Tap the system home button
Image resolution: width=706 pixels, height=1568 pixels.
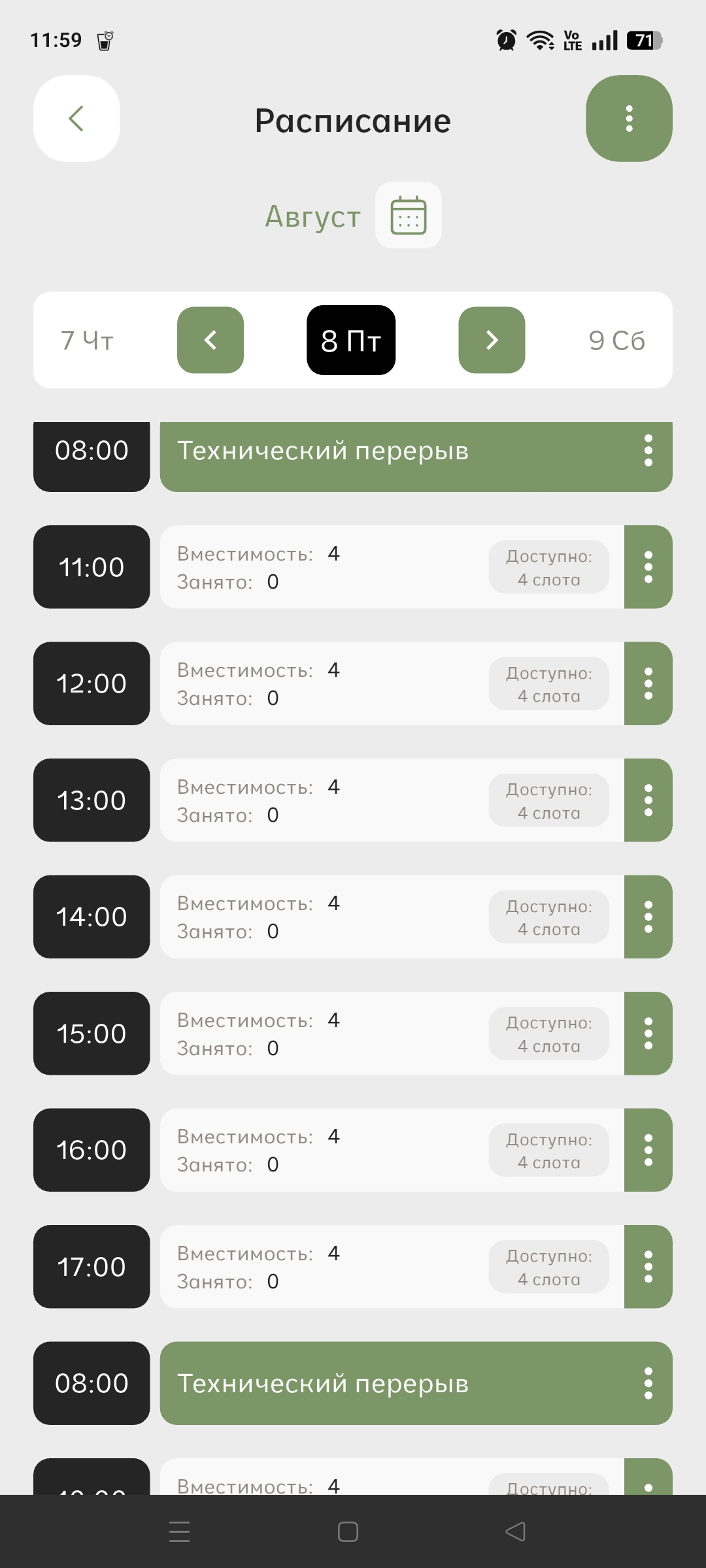[x=348, y=1531]
